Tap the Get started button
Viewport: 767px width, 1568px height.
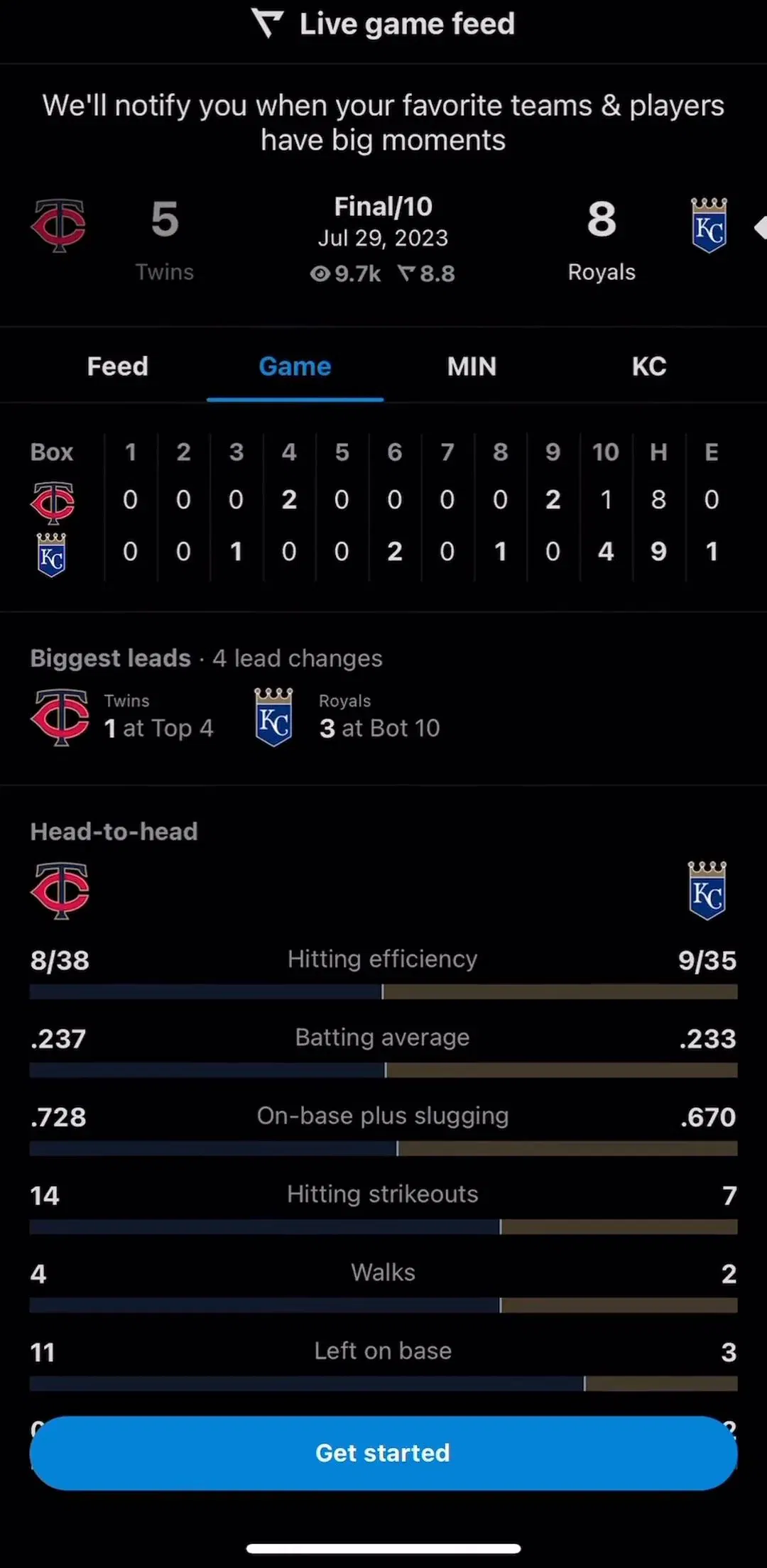coord(383,1453)
